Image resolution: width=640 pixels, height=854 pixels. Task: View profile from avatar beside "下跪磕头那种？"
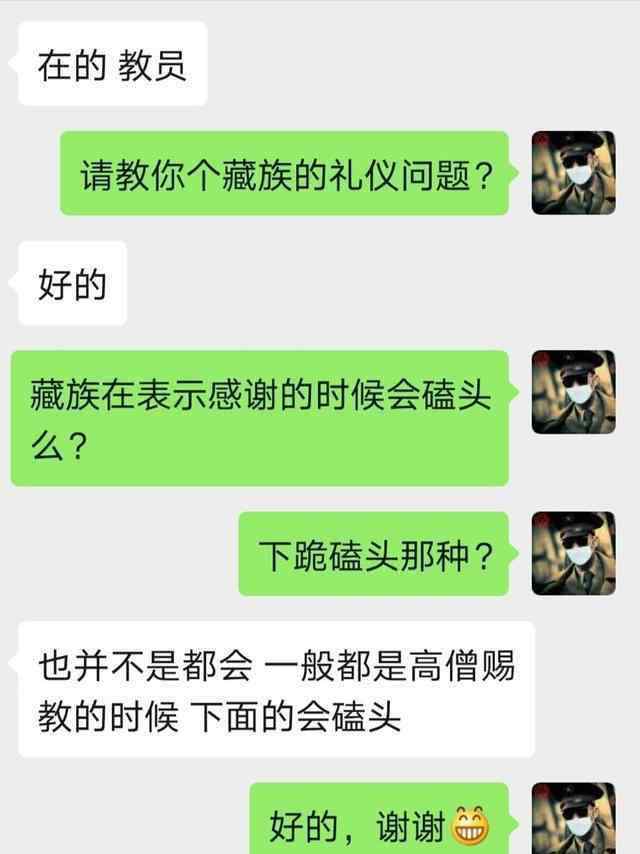point(573,554)
